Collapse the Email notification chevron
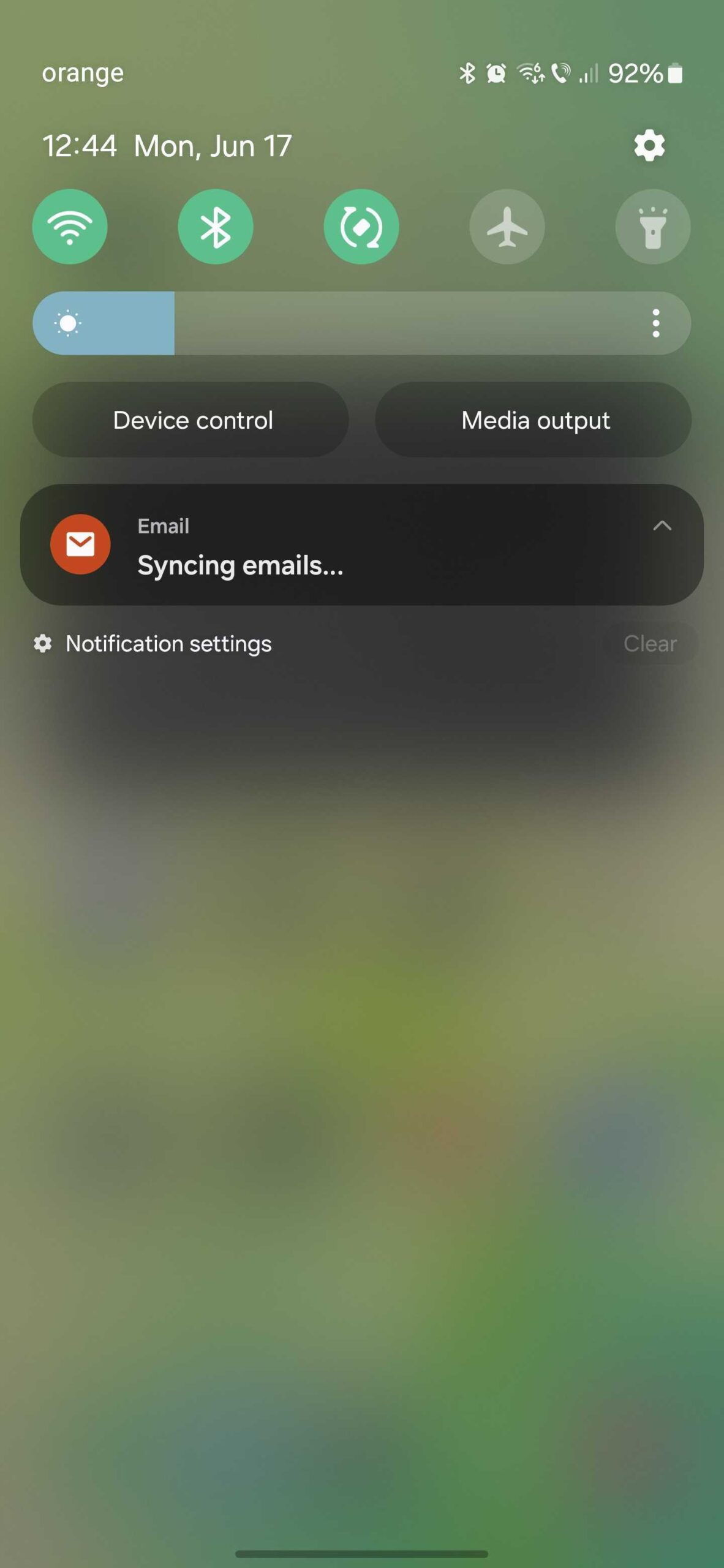The height and width of the screenshot is (1568, 724). tap(662, 526)
